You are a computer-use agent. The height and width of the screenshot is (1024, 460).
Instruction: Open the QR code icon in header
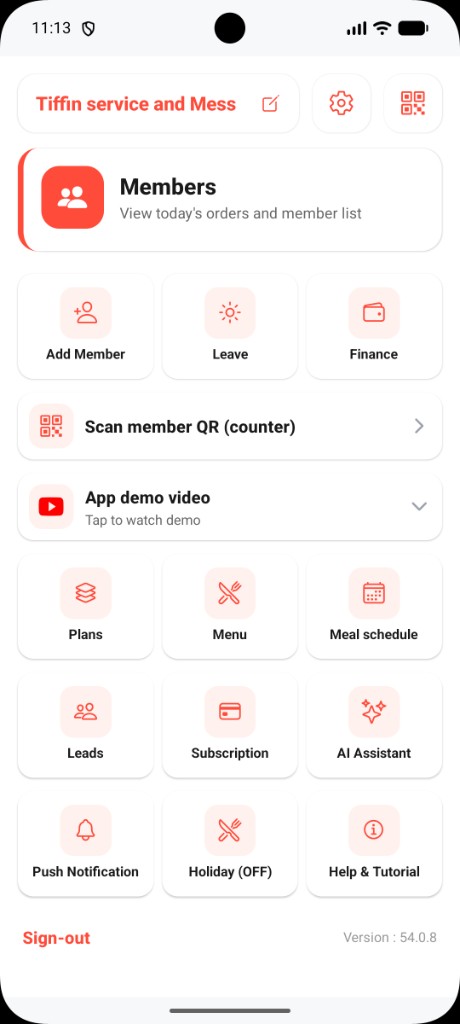412,103
